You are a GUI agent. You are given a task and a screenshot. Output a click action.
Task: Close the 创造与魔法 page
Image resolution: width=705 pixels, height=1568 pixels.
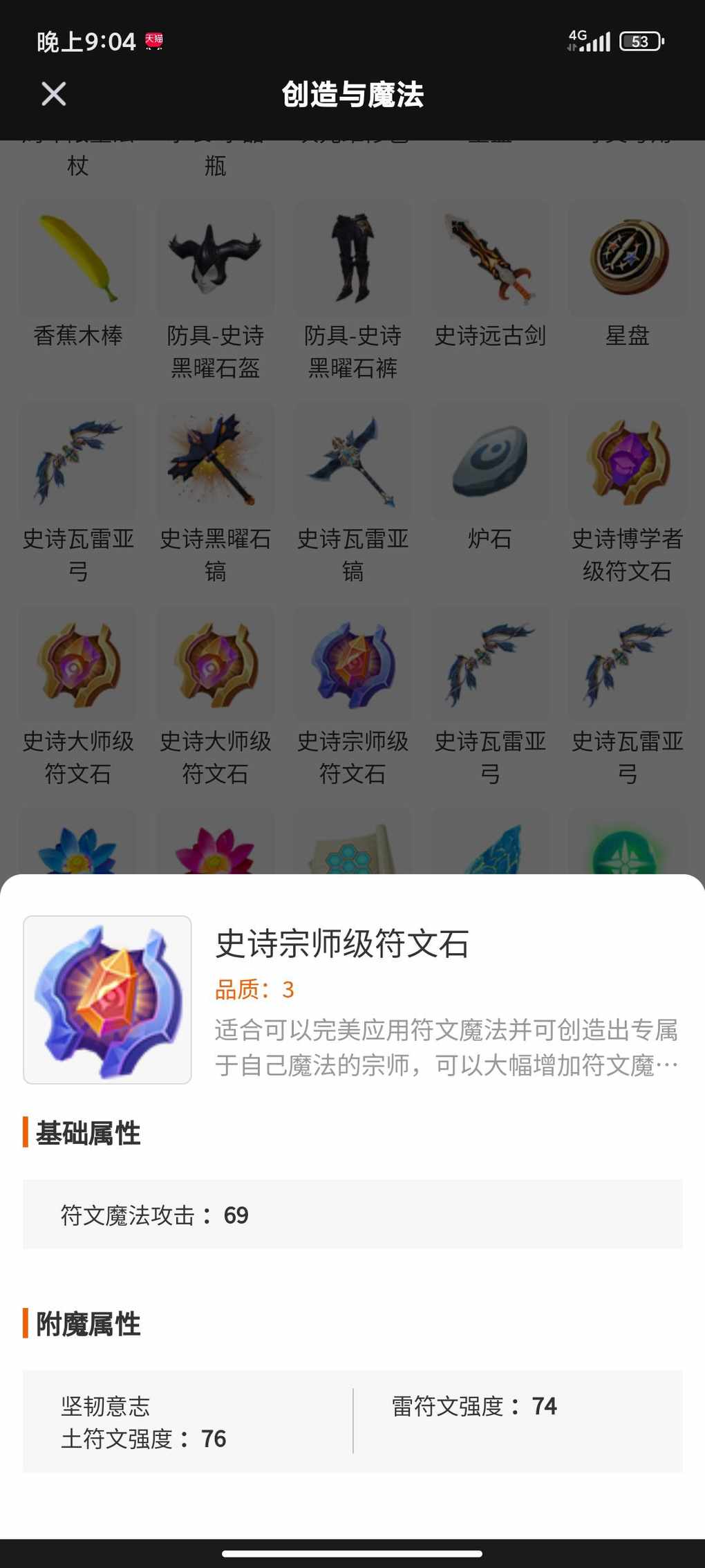53,94
